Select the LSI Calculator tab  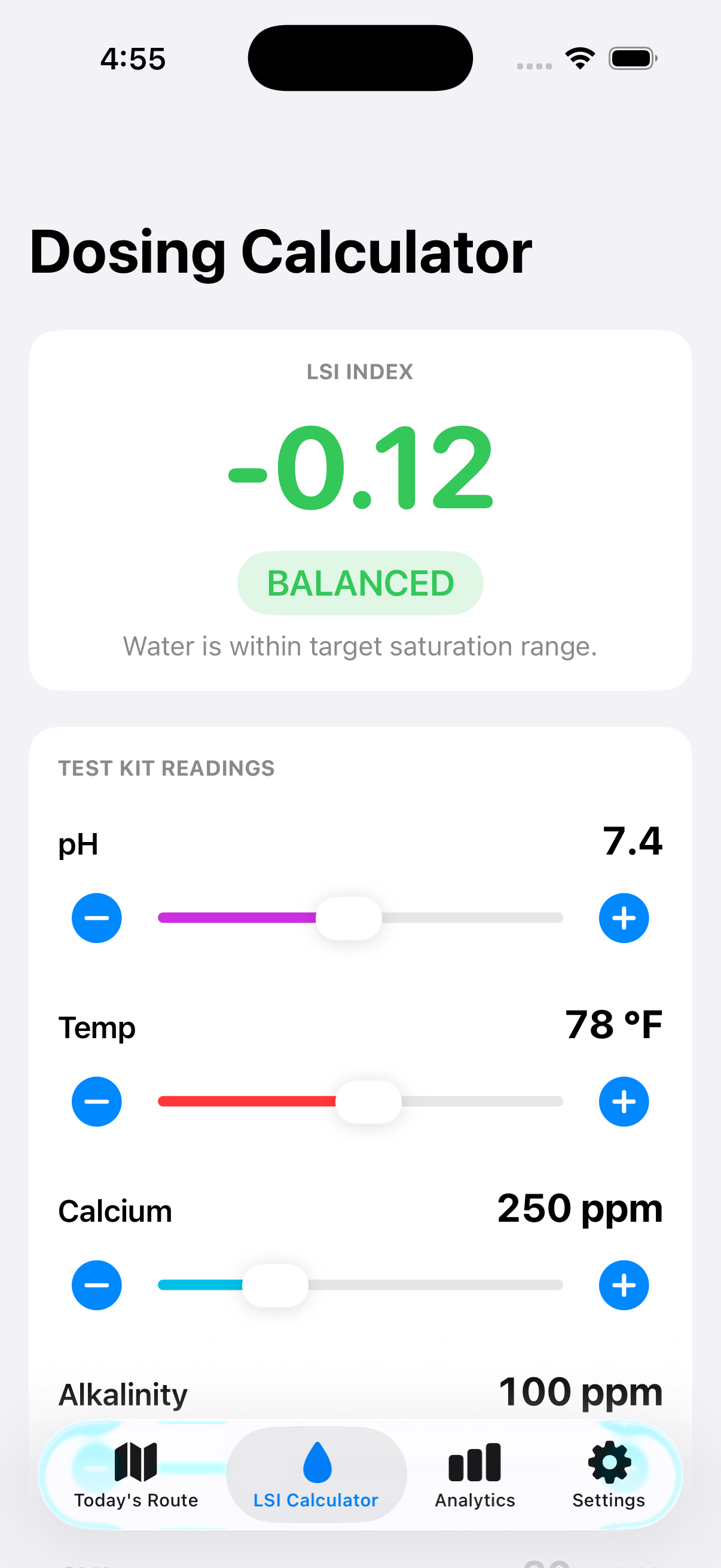point(316,1475)
